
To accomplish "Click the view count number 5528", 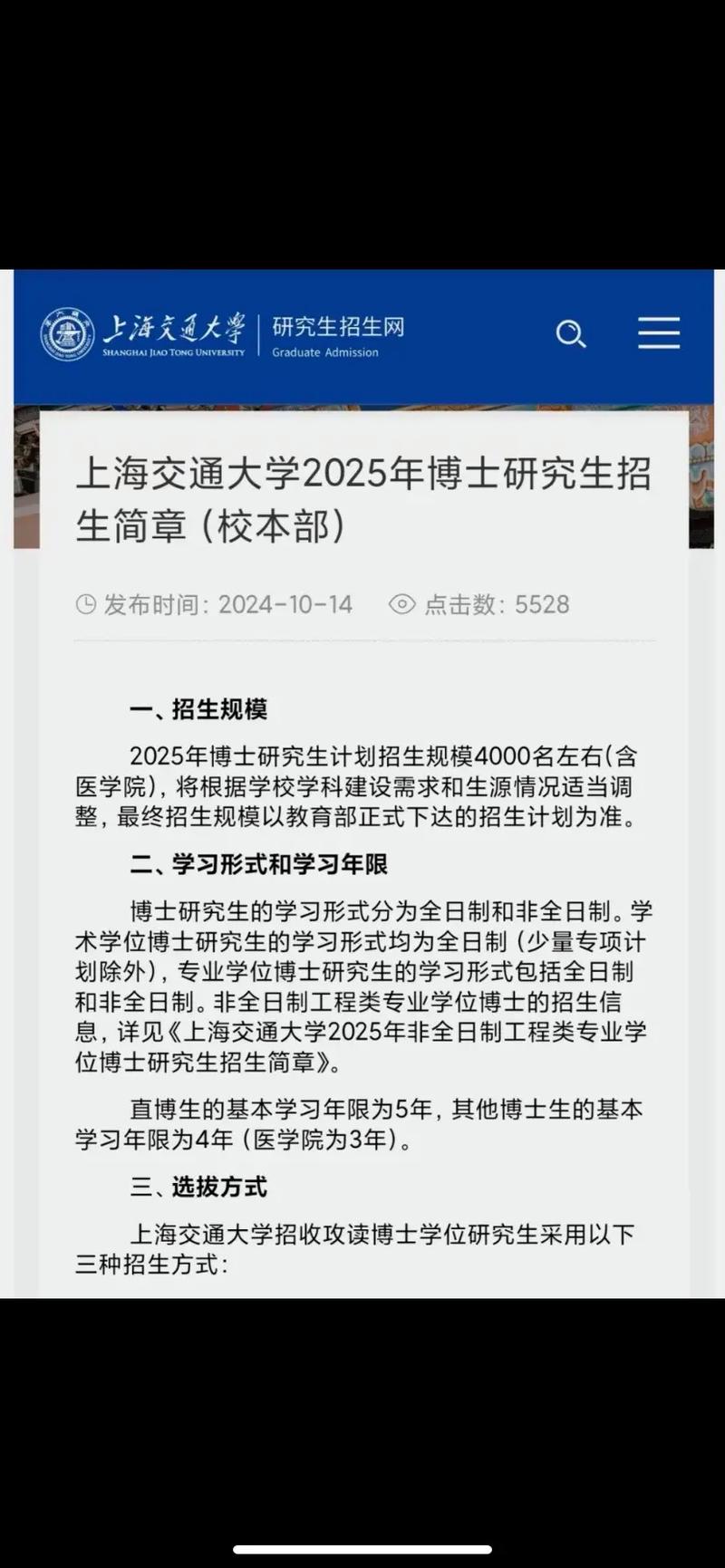I will pyautogui.click(x=542, y=604).
